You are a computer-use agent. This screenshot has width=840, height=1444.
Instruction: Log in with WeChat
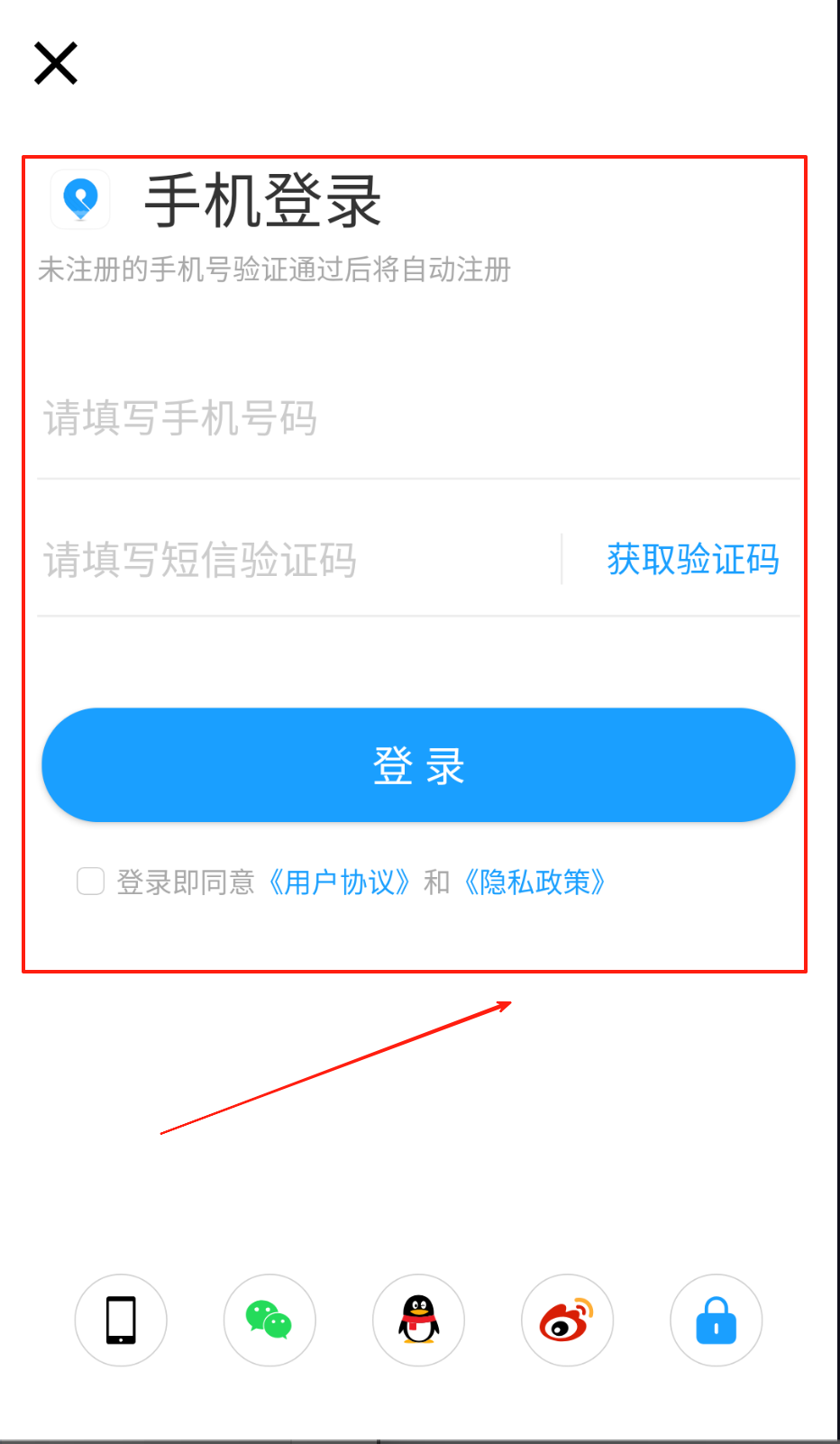[x=269, y=1321]
